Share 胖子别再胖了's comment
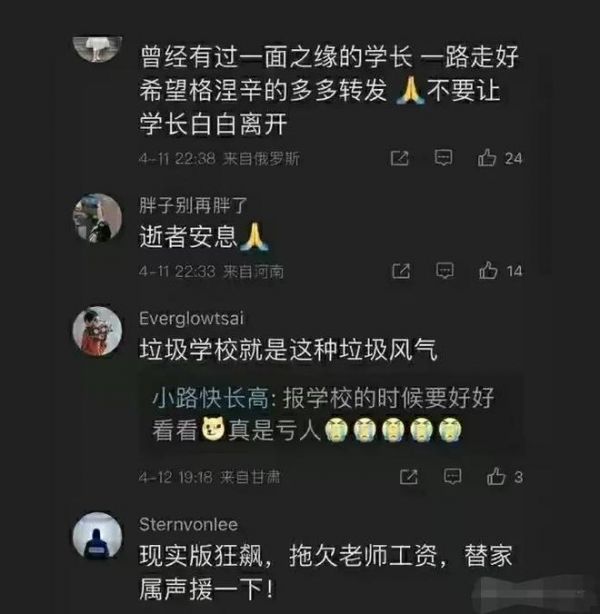Viewport: 600px width, 614px height. click(x=399, y=271)
